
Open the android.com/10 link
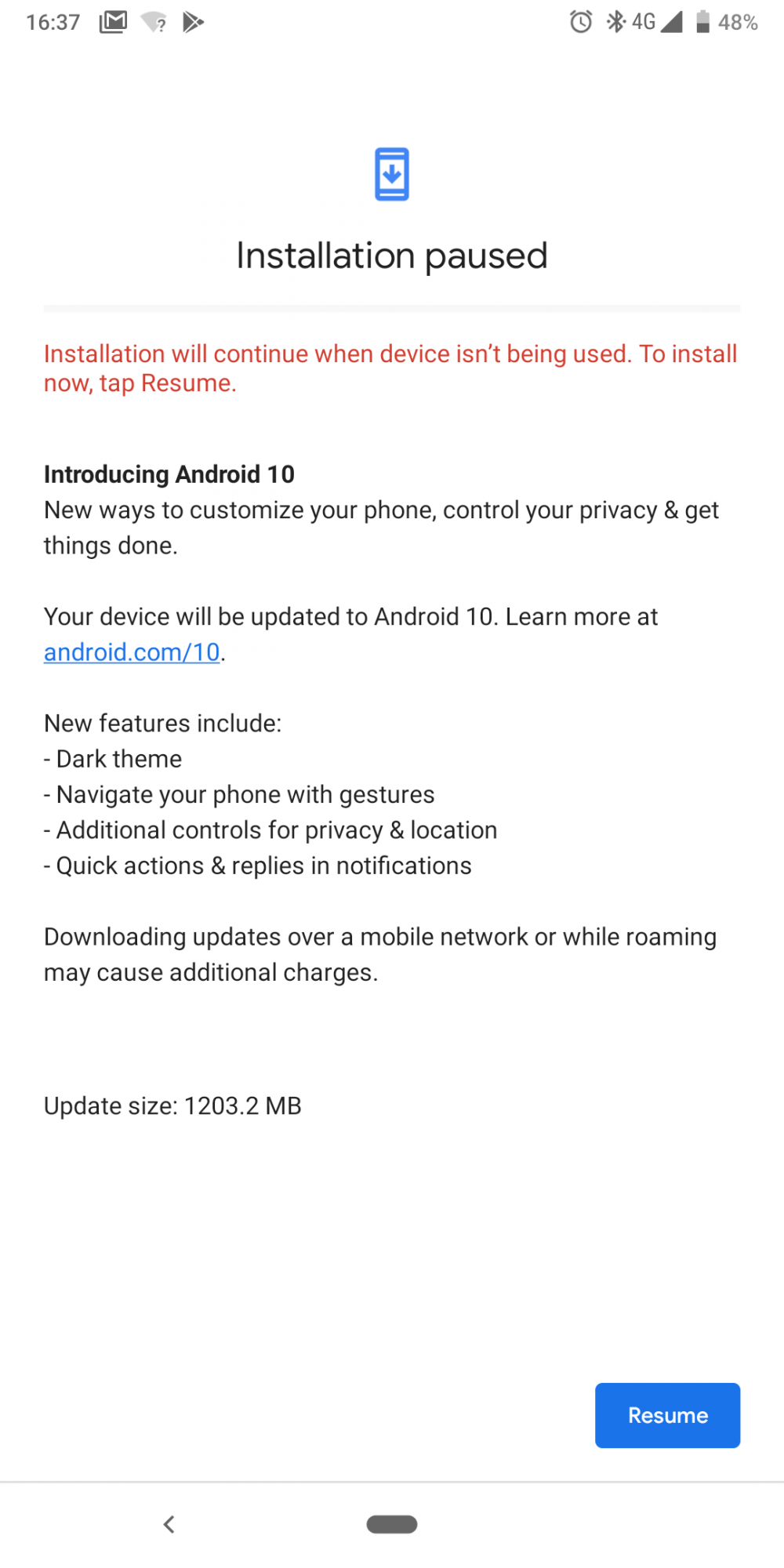(x=132, y=652)
